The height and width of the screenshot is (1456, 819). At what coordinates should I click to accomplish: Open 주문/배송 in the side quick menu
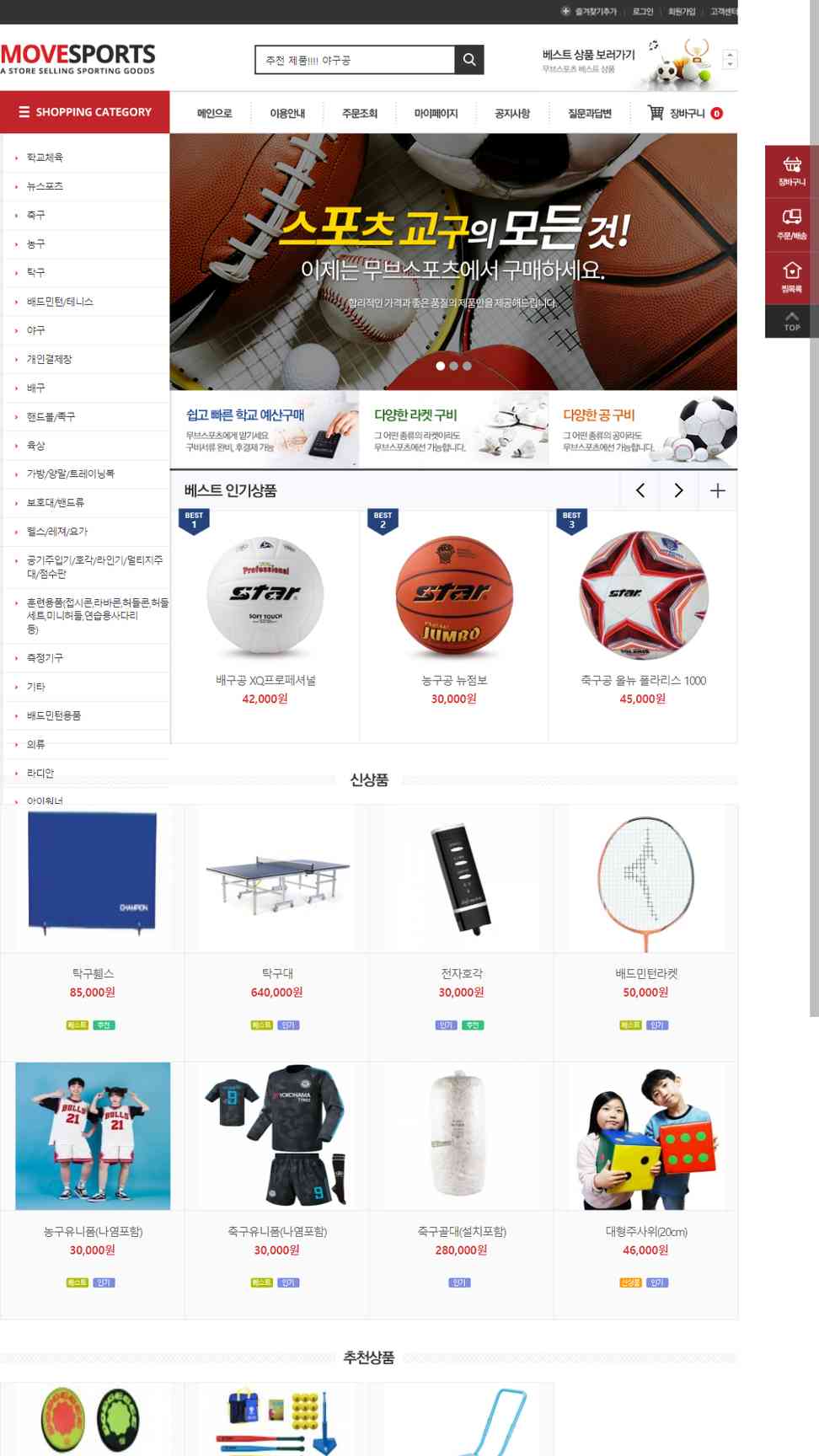click(x=792, y=224)
